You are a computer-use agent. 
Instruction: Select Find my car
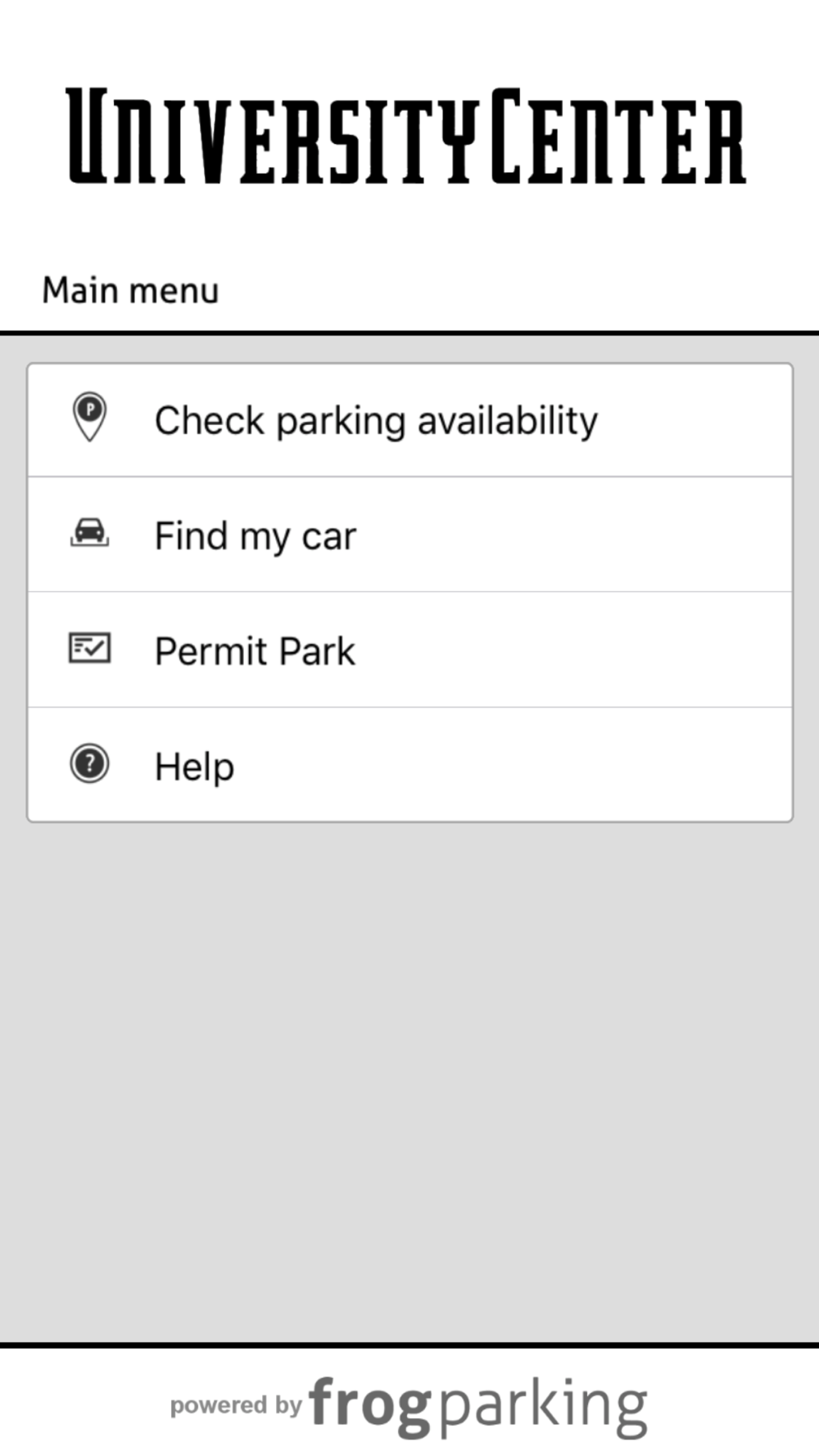[x=409, y=535]
